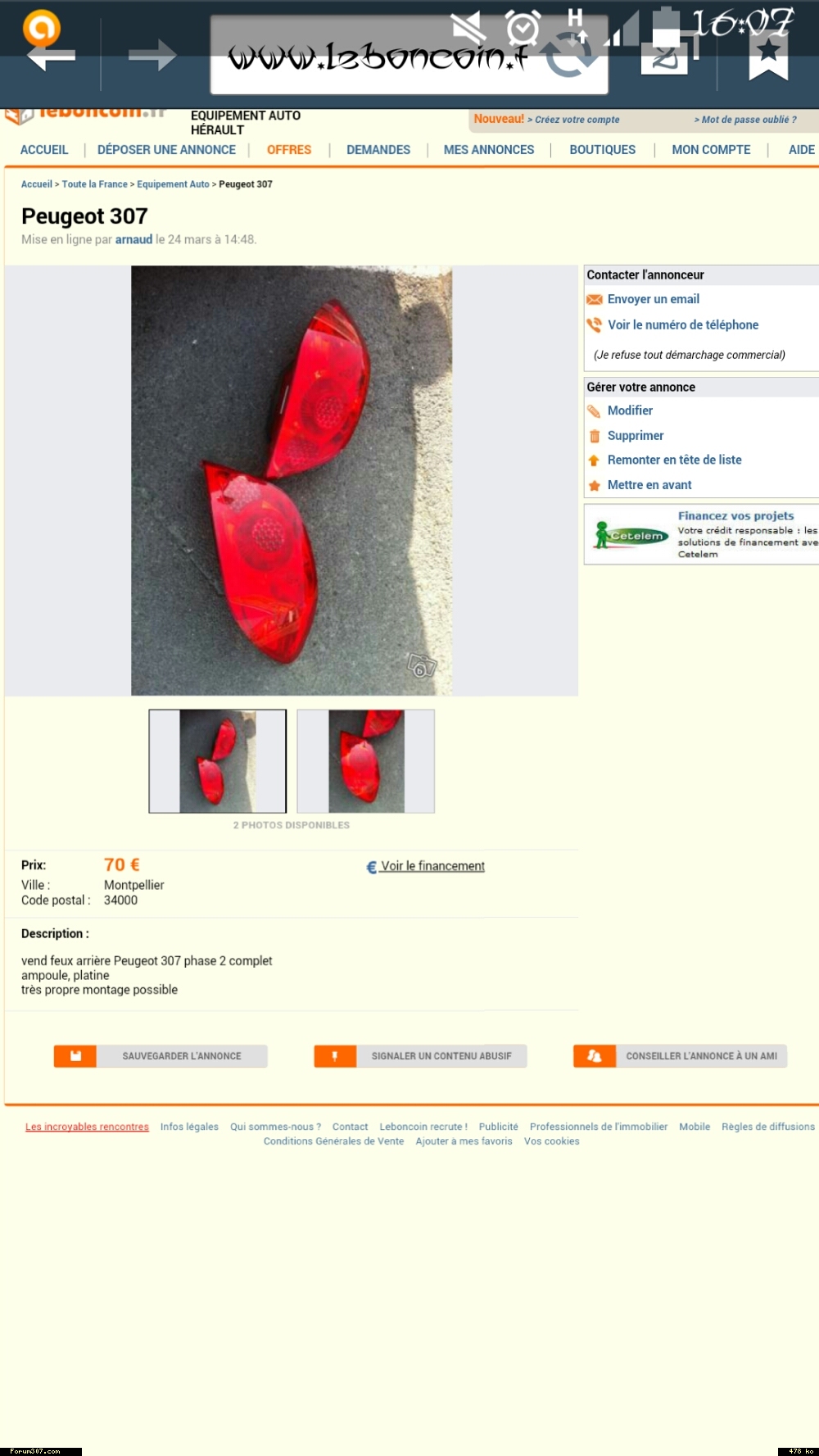Open the BOUTIQUES section
819x1456 pixels.
click(602, 150)
